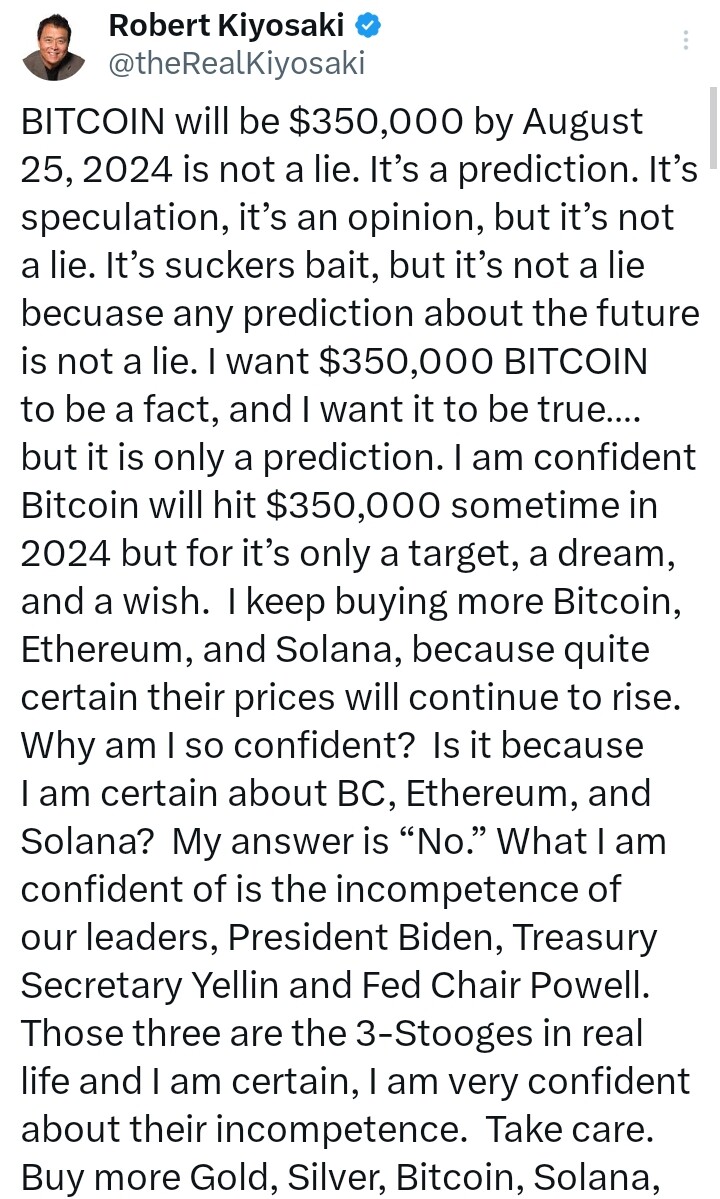This screenshot has width=720, height=1199.
Task: Open the tweet's three-dot overflow menu
Action: pyautogui.click(x=686, y=40)
